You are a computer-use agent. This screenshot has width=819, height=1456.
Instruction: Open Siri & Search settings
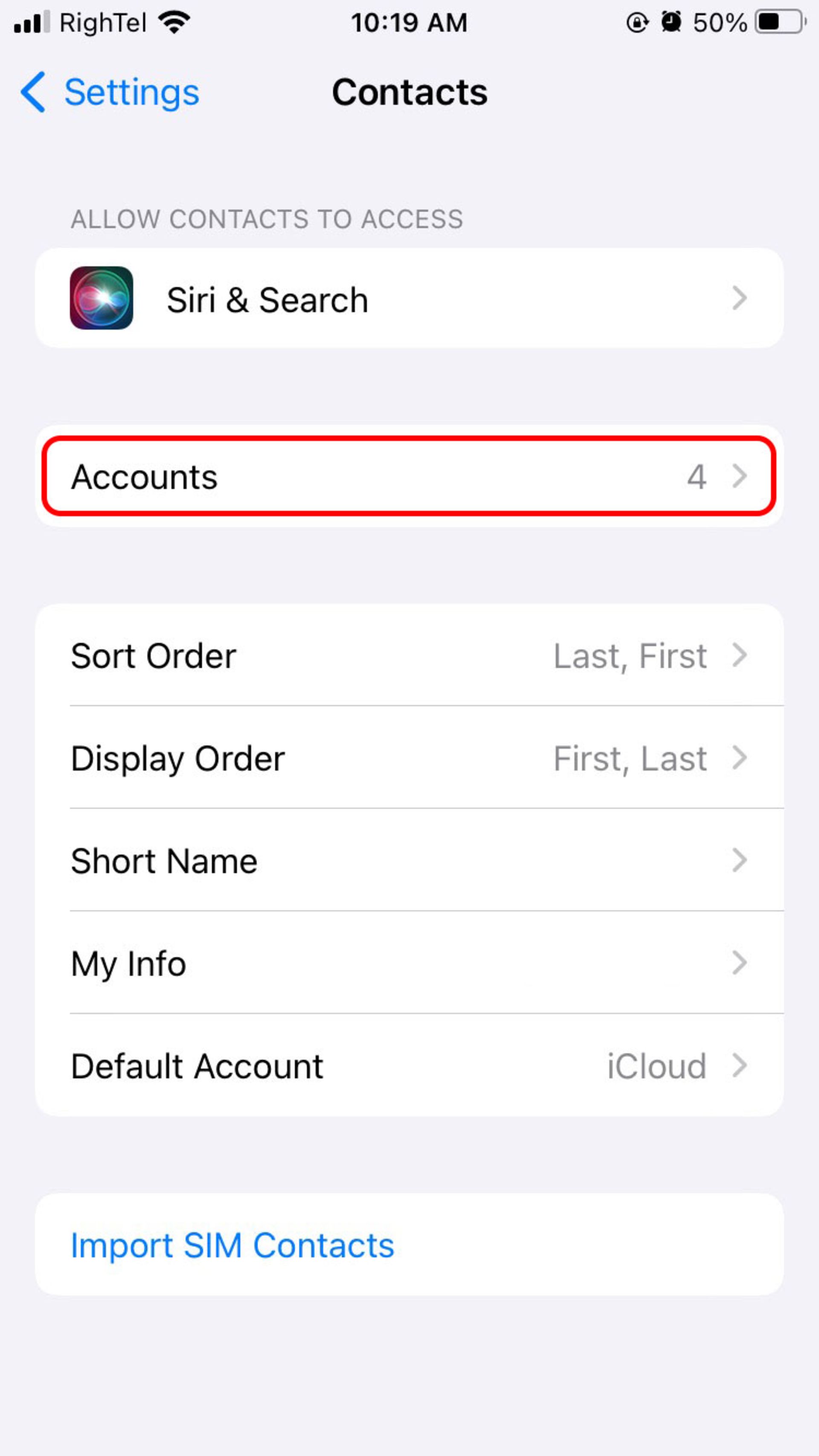coord(408,298)
